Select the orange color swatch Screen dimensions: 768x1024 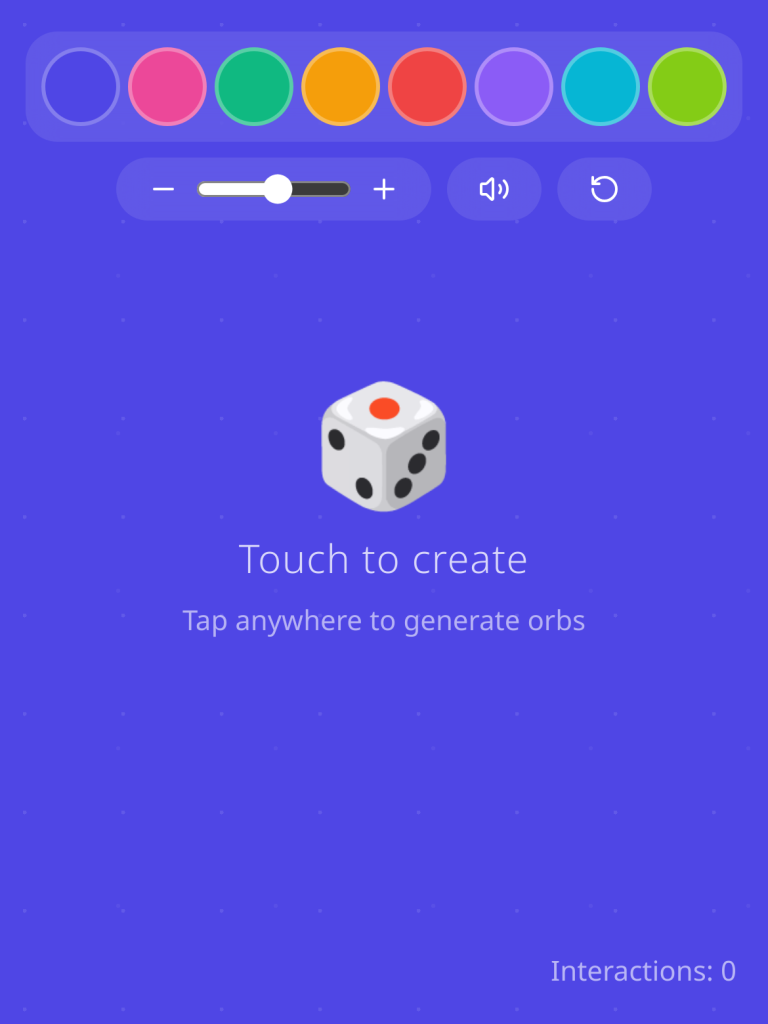(x=340, y=87)
